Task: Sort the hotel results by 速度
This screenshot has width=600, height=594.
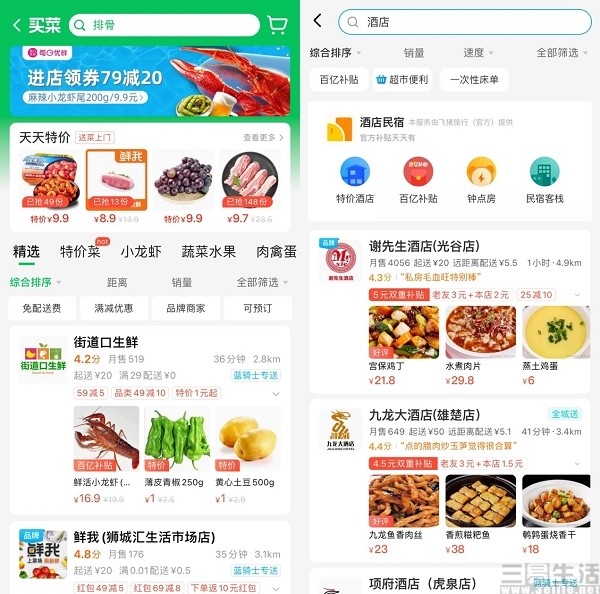Action: click(474, 52)
